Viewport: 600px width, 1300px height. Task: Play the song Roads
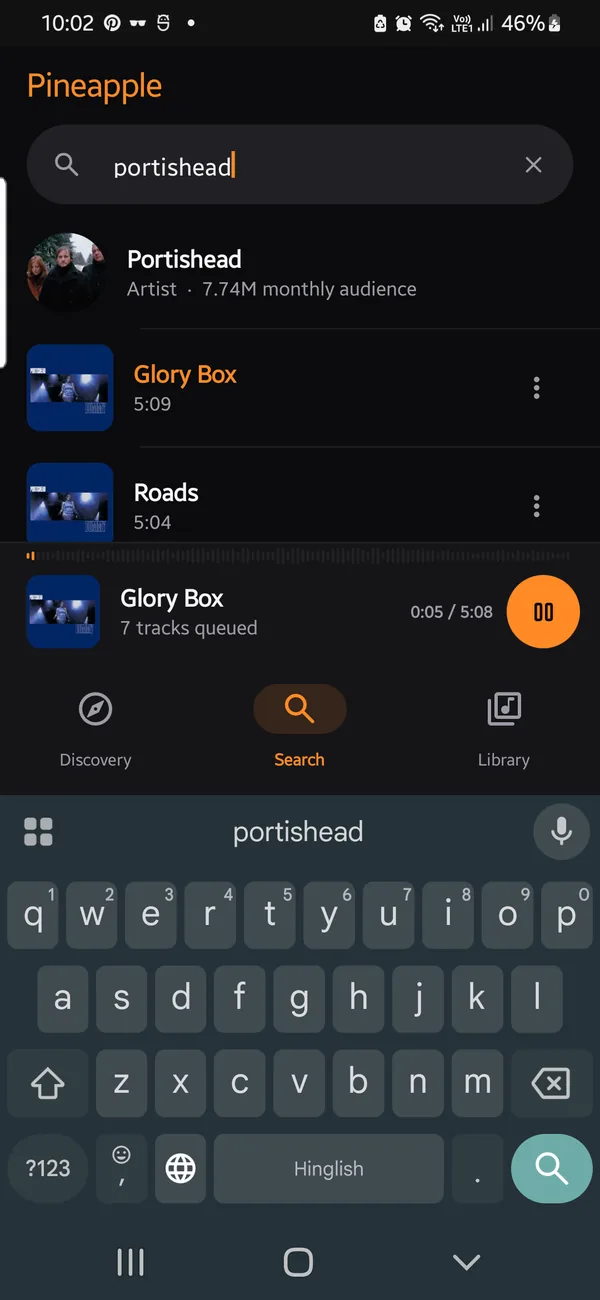click(x=270, y=504)
